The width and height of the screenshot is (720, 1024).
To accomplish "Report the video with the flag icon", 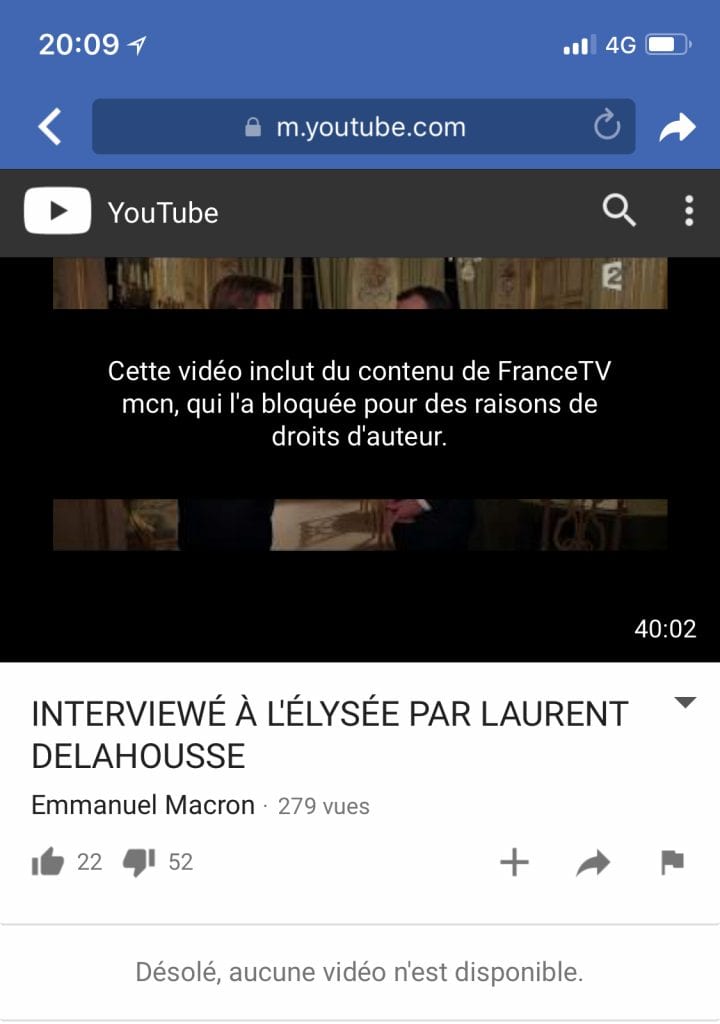I will tap(672, 862).
